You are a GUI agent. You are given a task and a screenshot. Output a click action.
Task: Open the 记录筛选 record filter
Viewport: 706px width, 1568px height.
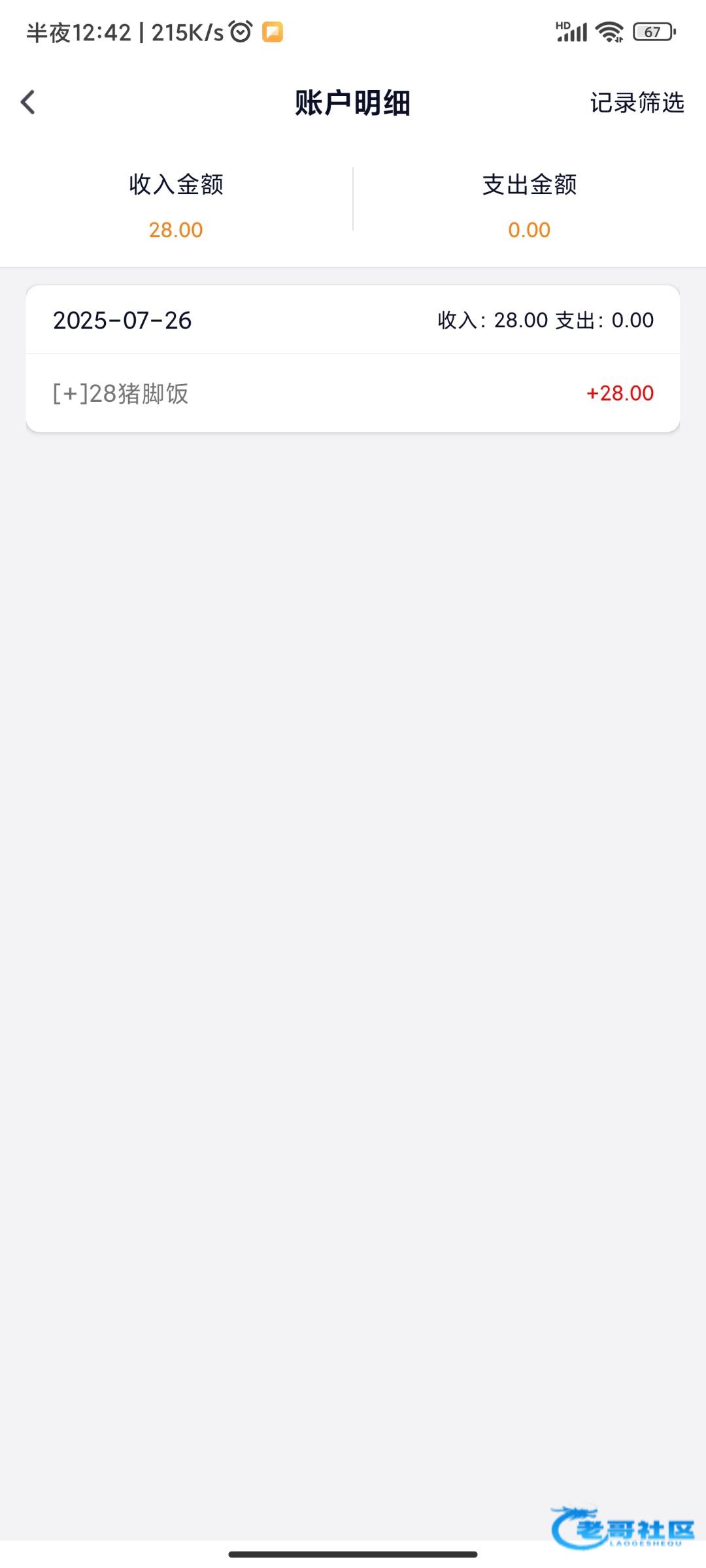tap(637, 103)
